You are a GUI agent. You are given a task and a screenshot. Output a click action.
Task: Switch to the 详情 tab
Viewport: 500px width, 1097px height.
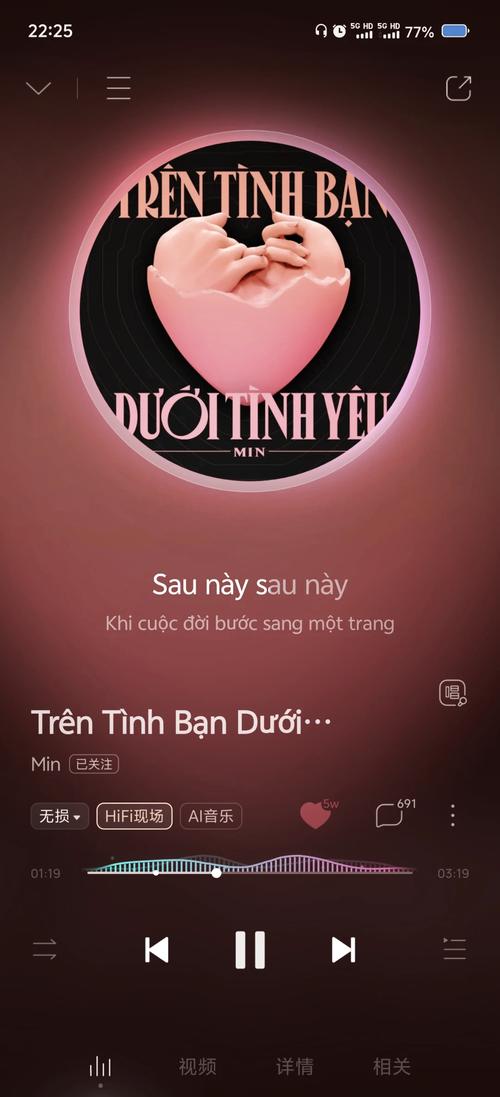[294, 1067]
